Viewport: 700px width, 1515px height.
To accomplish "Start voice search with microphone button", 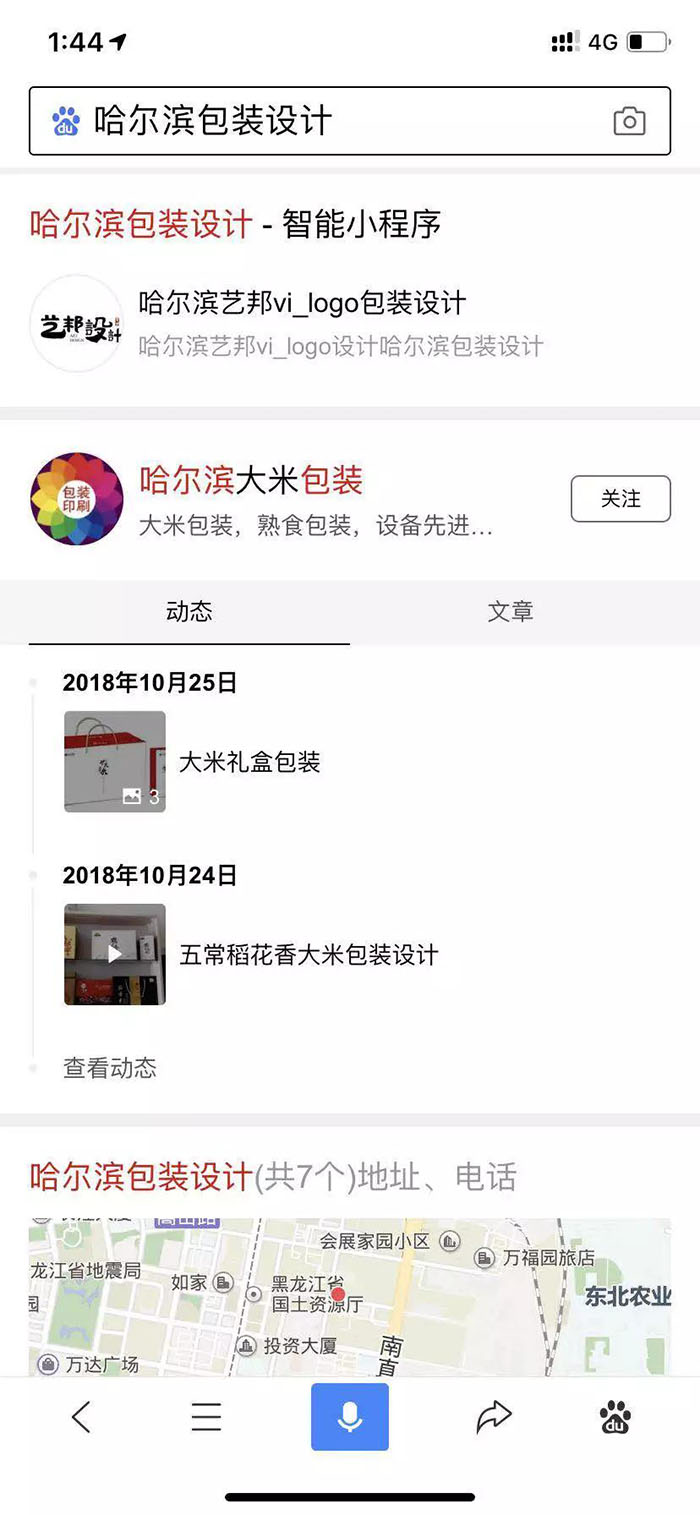I will [x=349, y=1416].
